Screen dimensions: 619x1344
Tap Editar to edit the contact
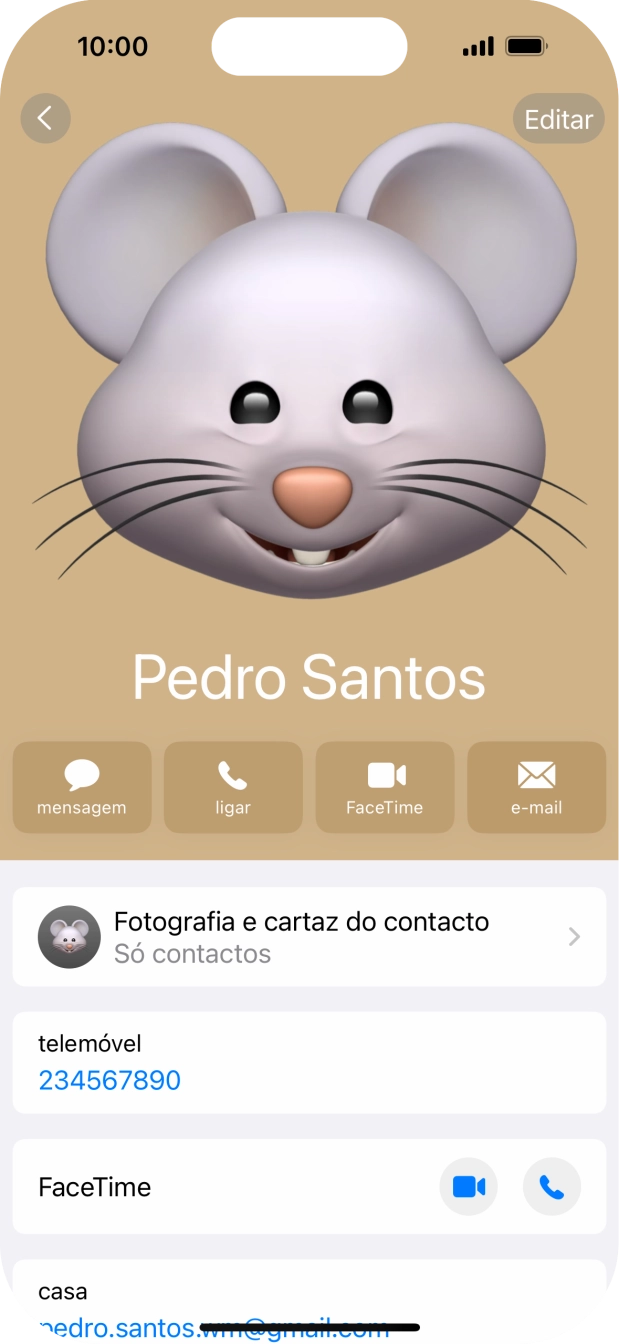click(x=558, y=119)
